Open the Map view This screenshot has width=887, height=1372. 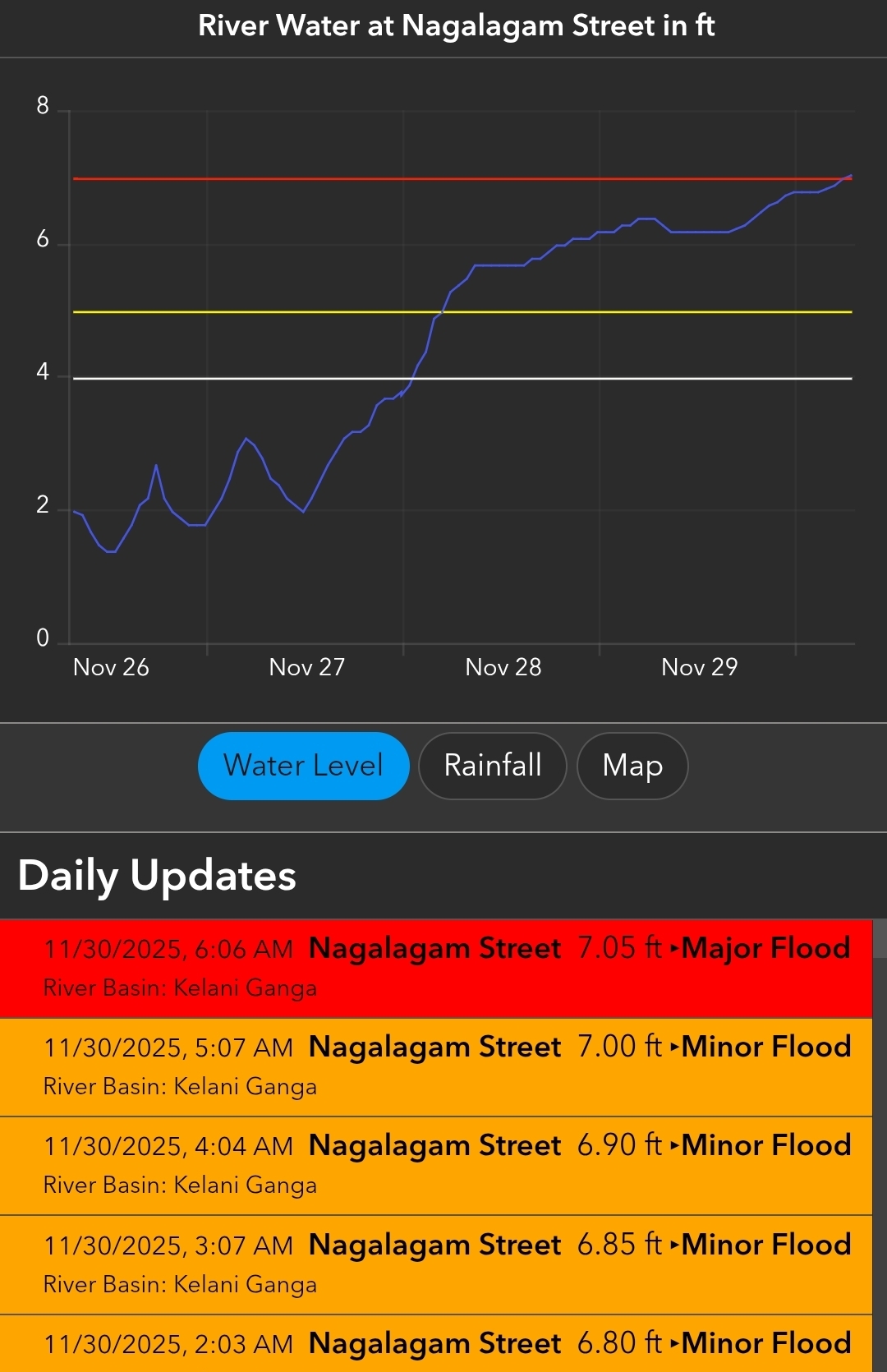(632, 766)
